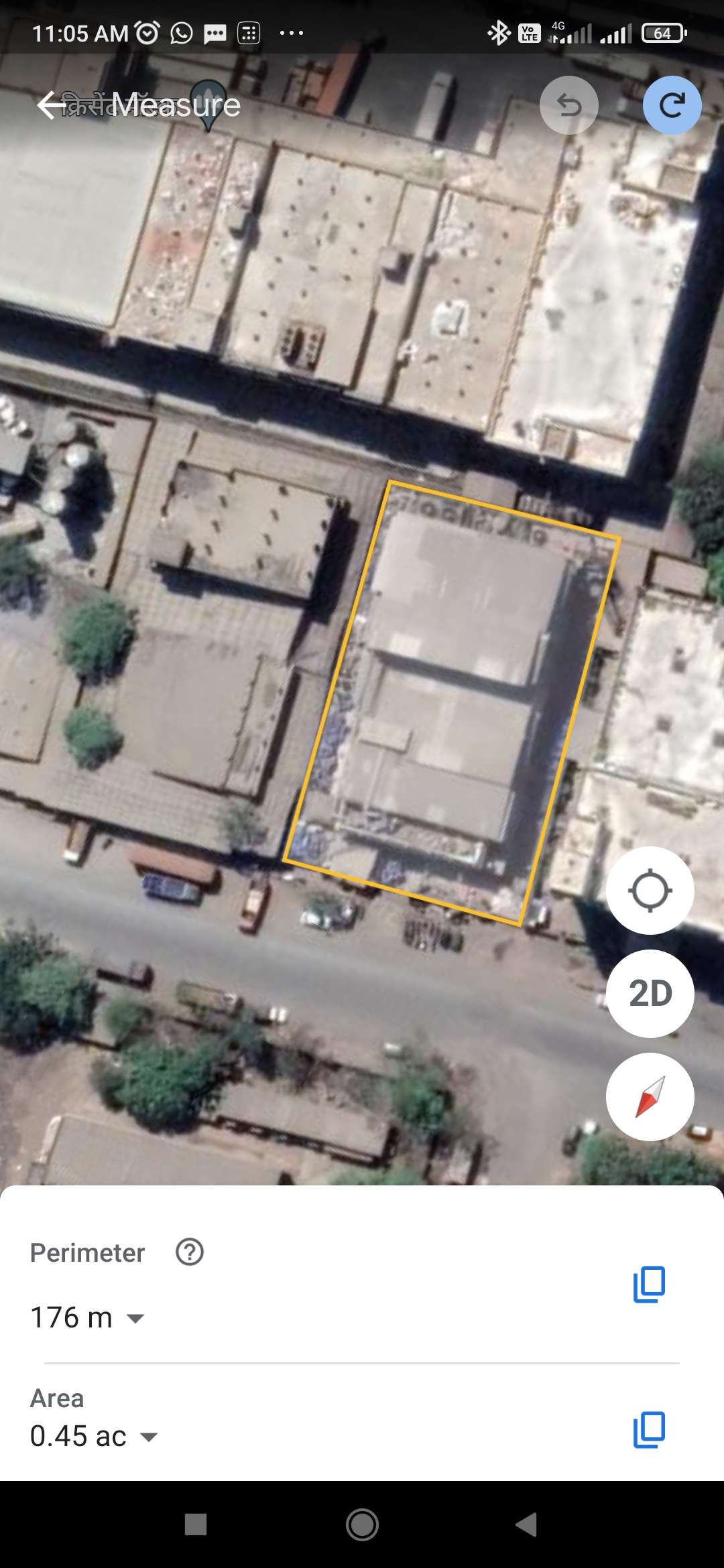Undo the last measurement point
This screenshot has height=1568, width=724.
point(569,105)
